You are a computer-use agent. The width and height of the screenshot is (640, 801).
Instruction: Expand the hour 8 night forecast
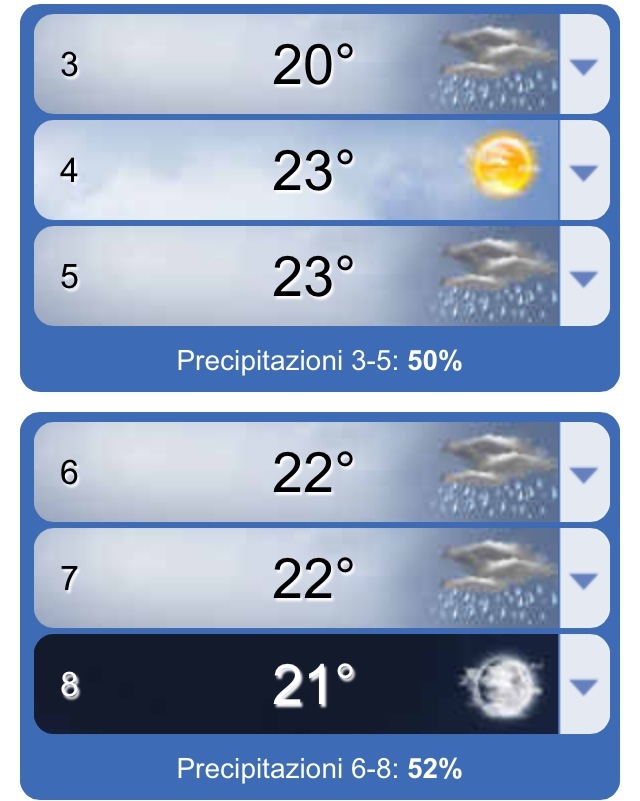click(583, 685)
